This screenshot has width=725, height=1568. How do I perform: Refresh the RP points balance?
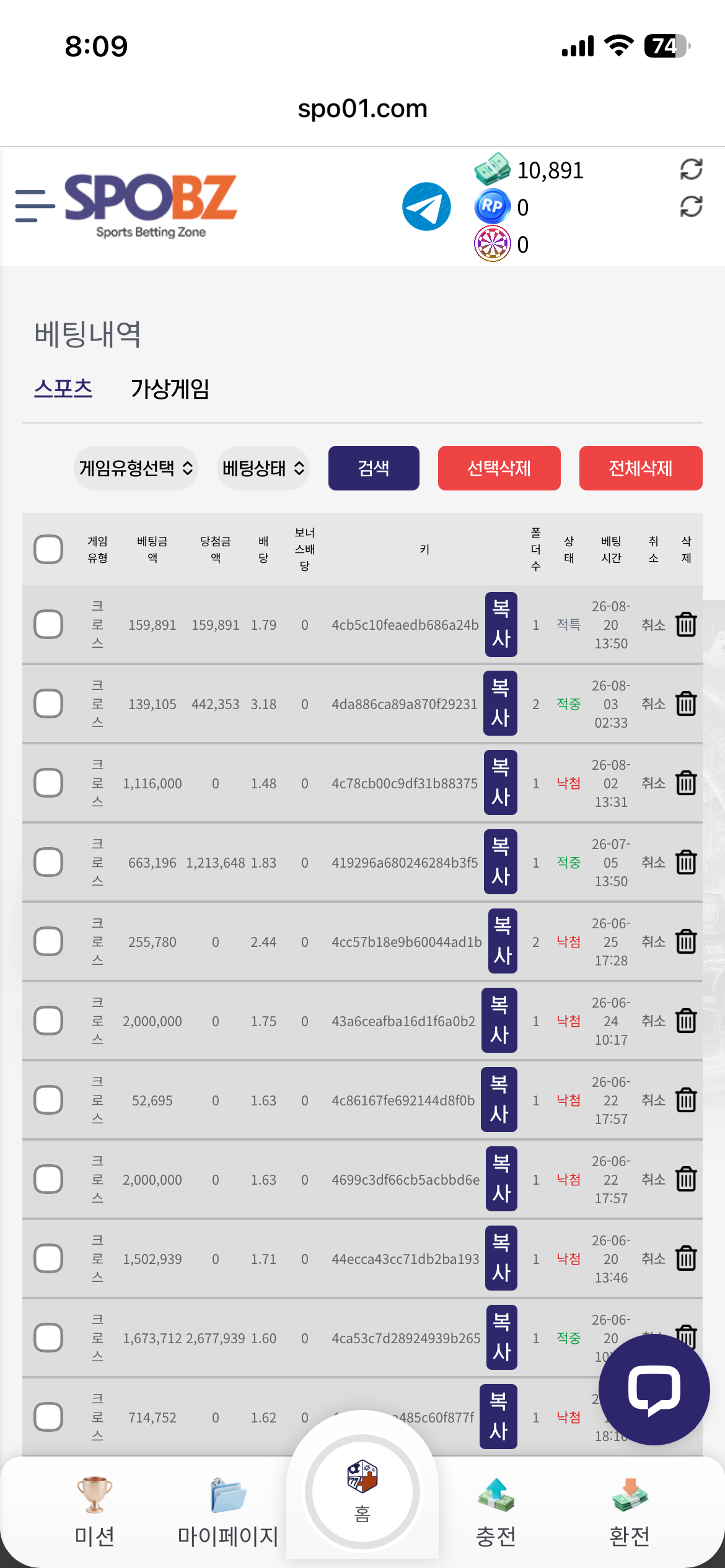691,206
